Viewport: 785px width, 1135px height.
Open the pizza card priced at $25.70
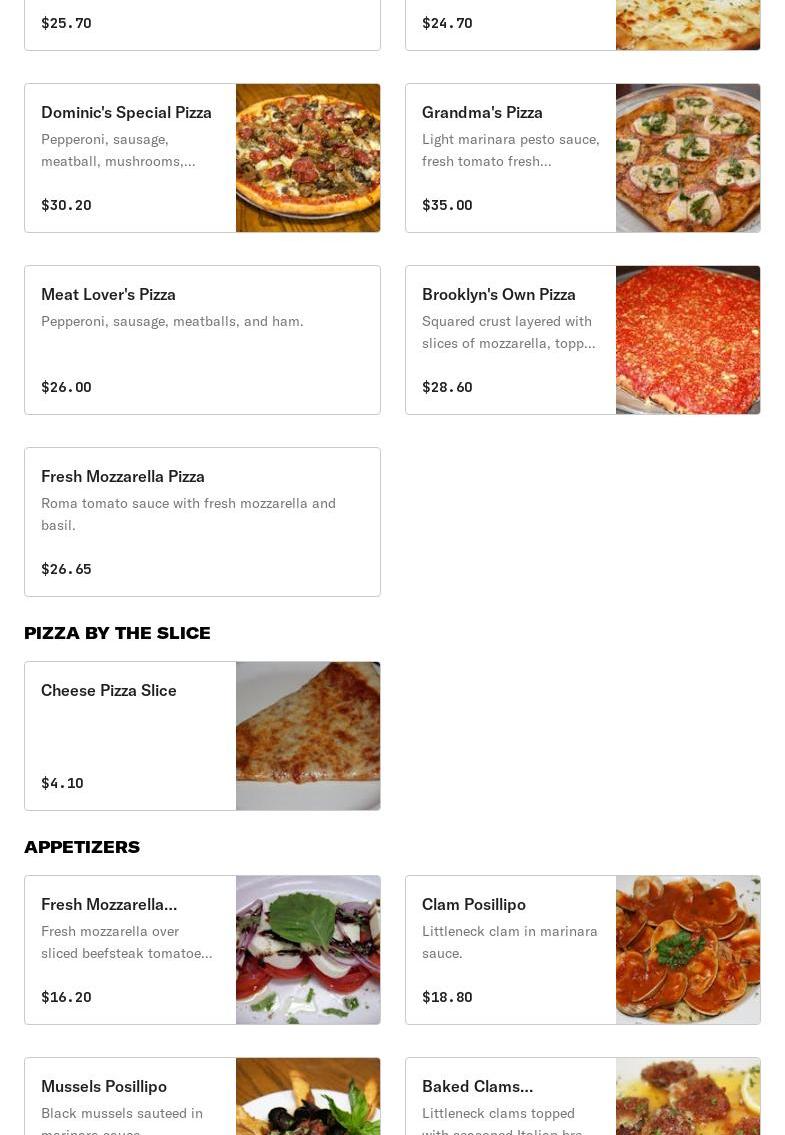(202, 24)
